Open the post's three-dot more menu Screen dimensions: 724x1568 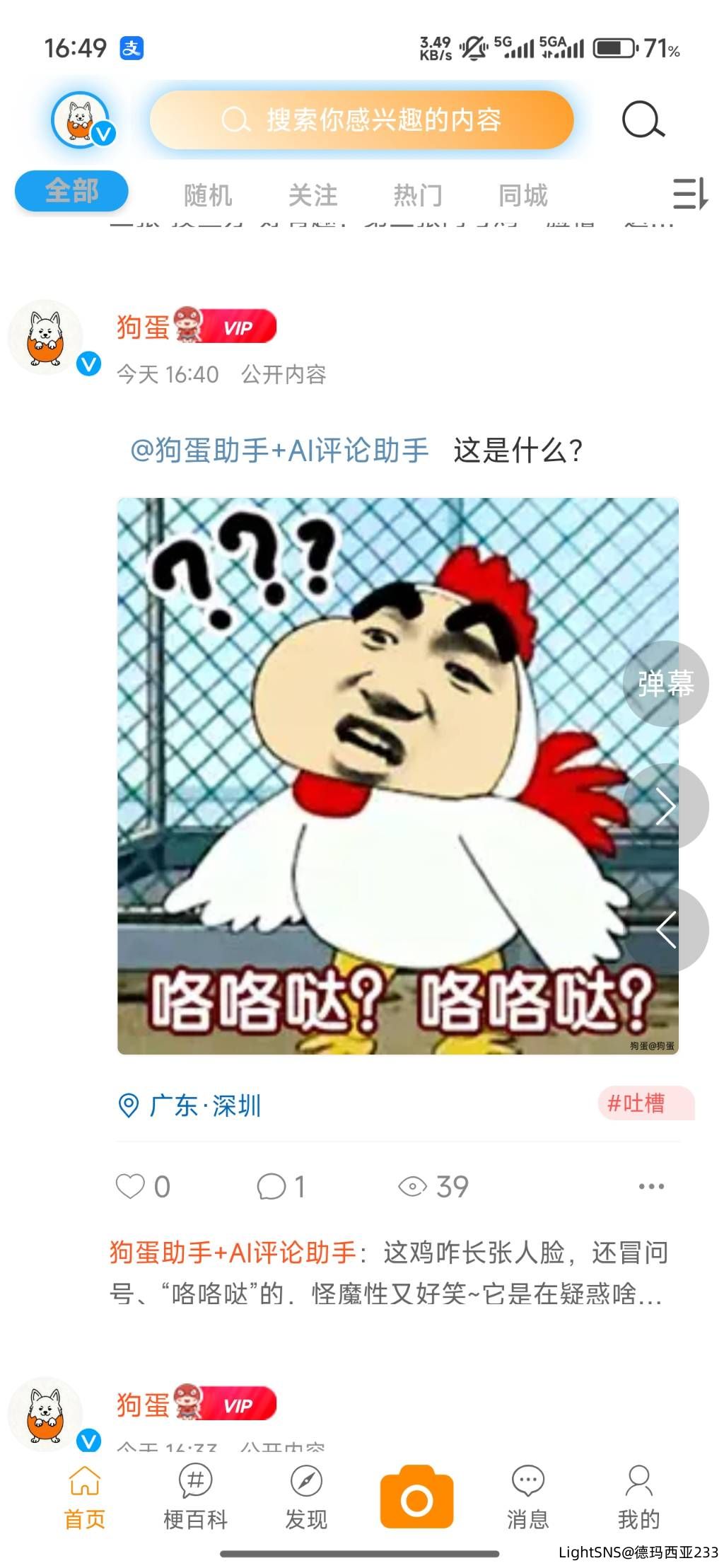point(650,1186)
